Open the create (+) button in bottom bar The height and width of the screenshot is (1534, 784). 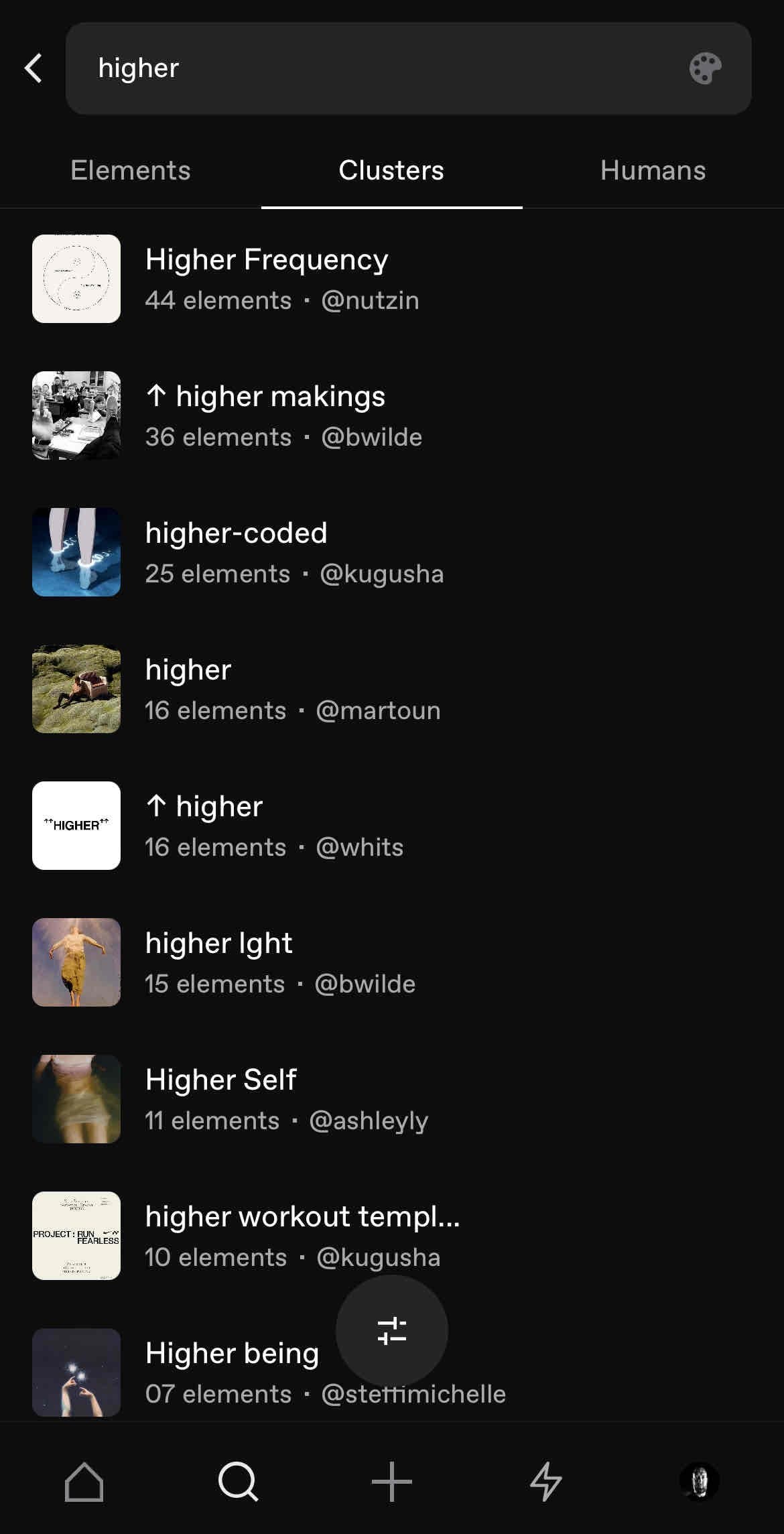click(391, 1479)
